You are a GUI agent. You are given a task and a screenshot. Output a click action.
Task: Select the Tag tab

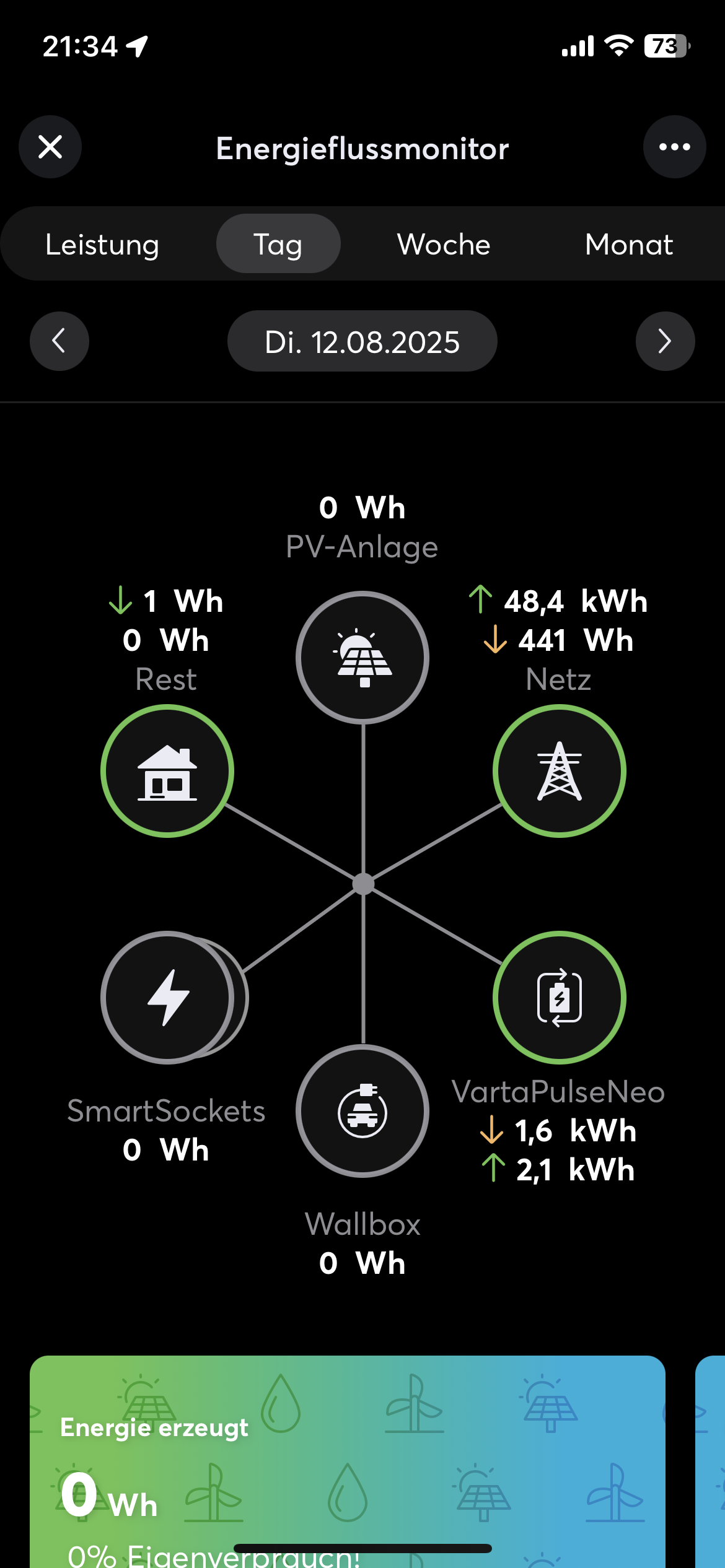[x=278, y=245]
